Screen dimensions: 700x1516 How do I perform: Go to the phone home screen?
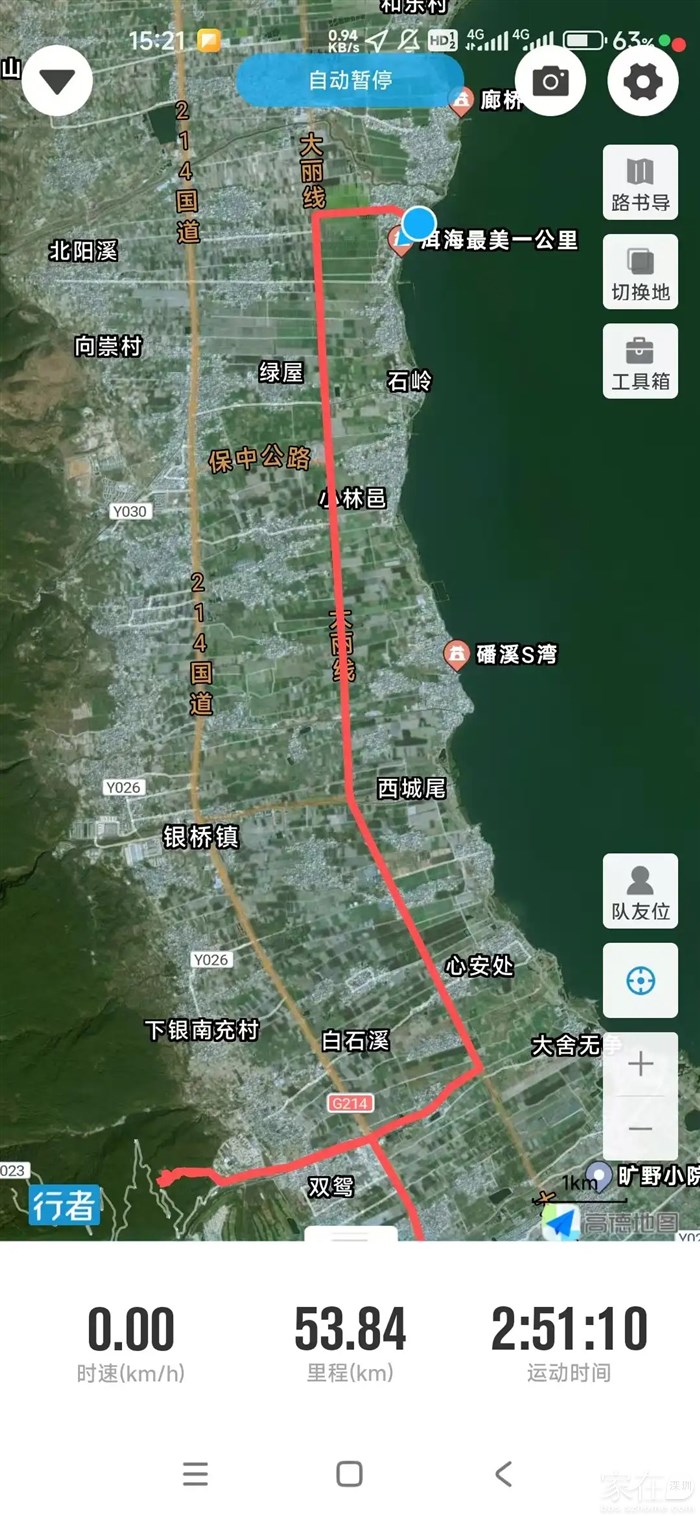(x=349, y=1473)
